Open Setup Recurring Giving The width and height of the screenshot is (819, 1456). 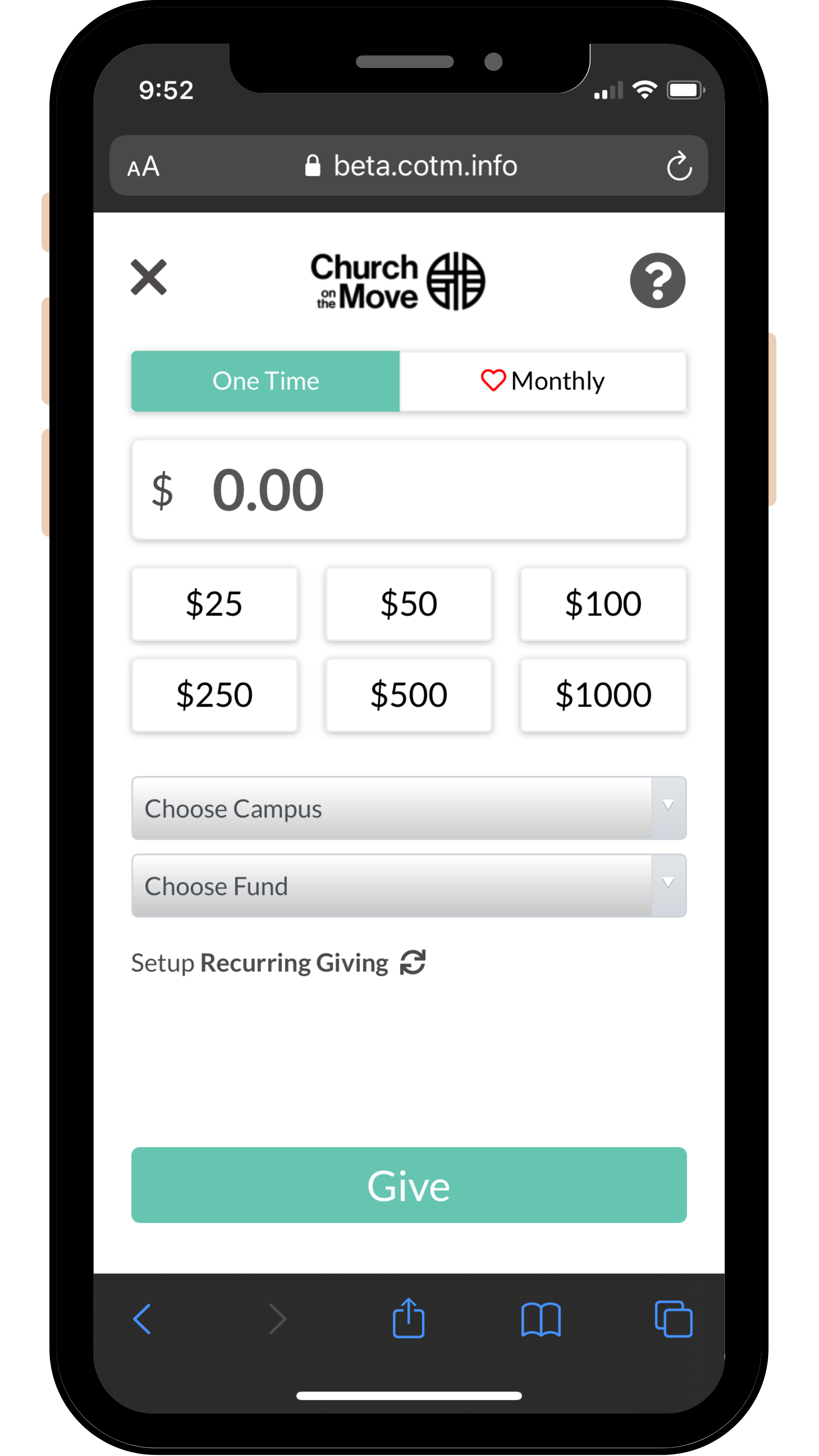278,963
